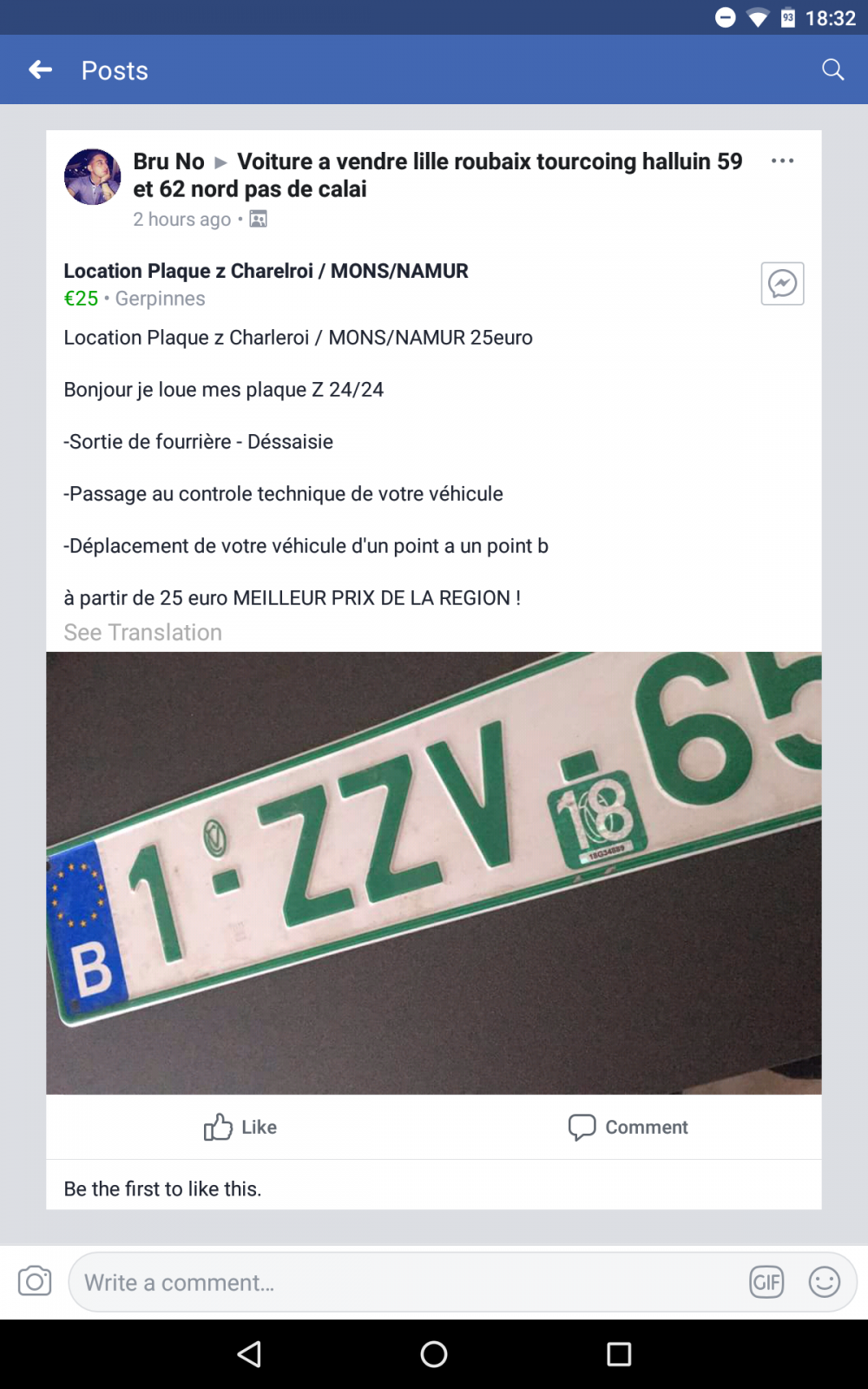The image size is (868, 1389).
Task: Tap See Translation under the post
Action: [x=142, y=632]
